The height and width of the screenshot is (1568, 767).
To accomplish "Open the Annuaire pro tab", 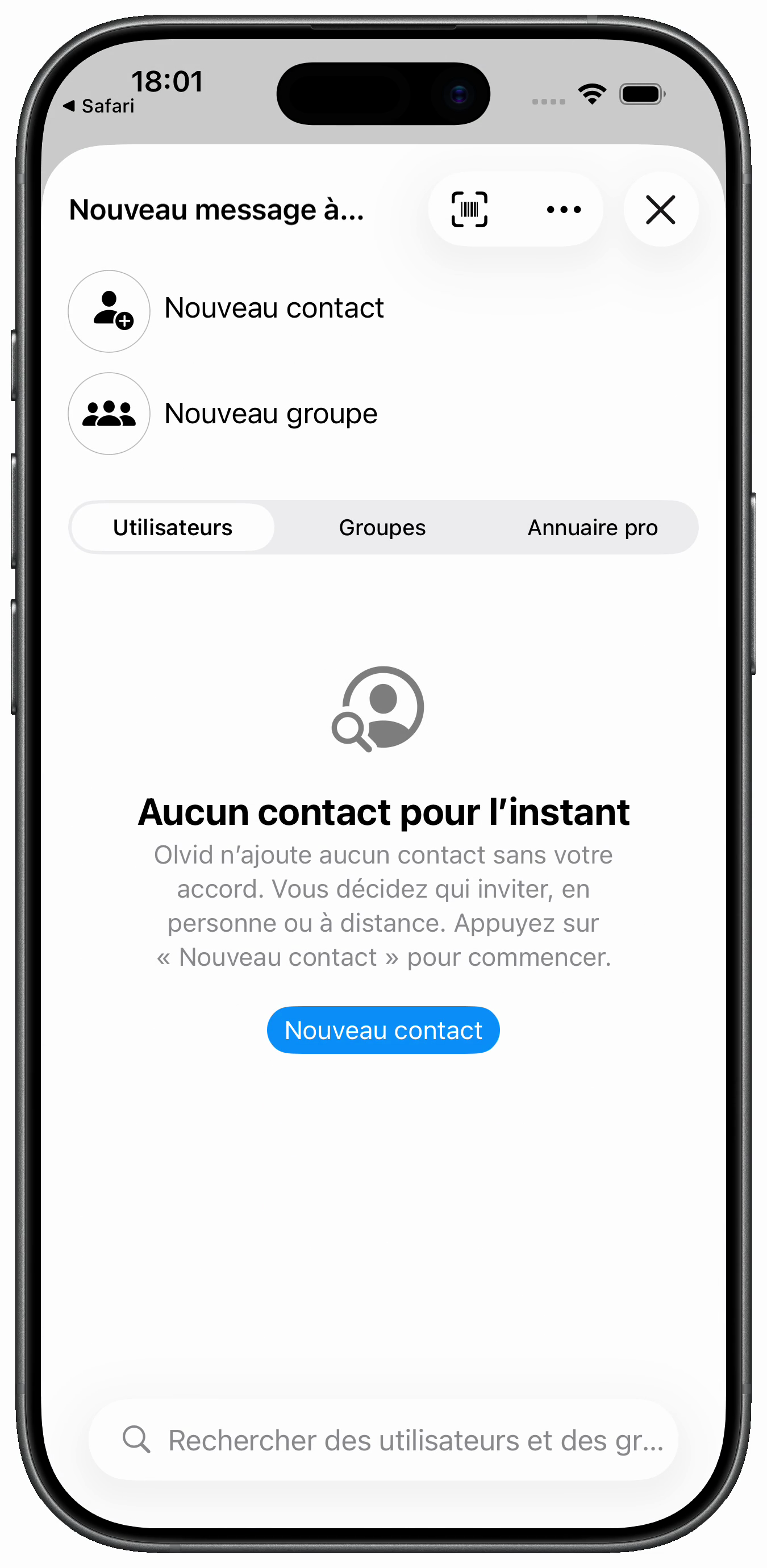I will [592, 528].
